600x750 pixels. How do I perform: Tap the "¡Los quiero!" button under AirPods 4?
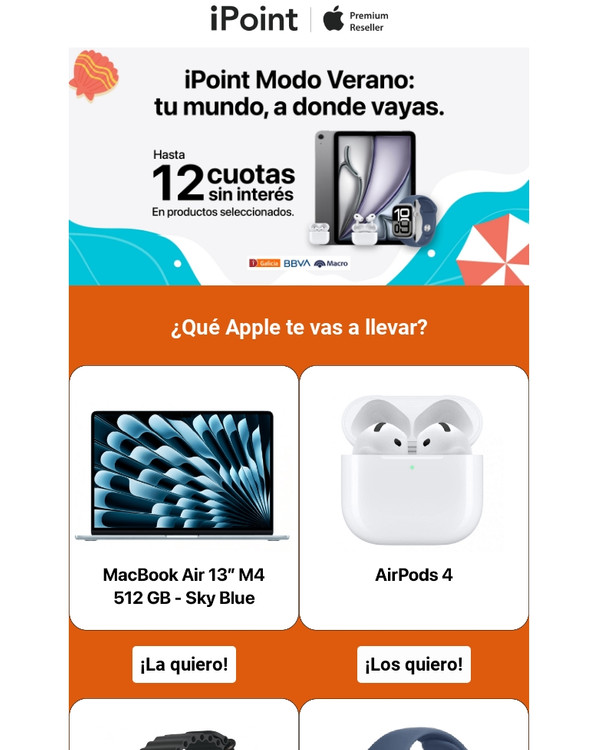coord(414,664)
